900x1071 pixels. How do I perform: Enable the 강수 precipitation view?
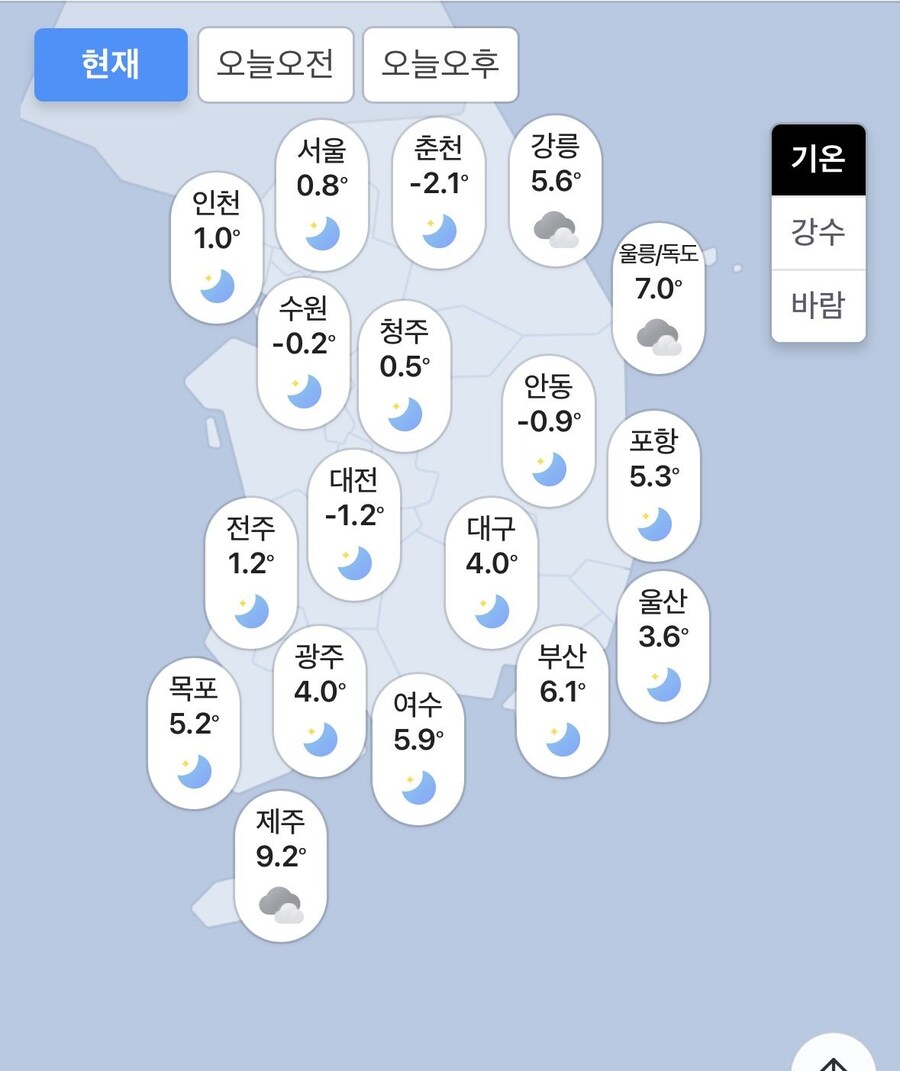point(818,232)
